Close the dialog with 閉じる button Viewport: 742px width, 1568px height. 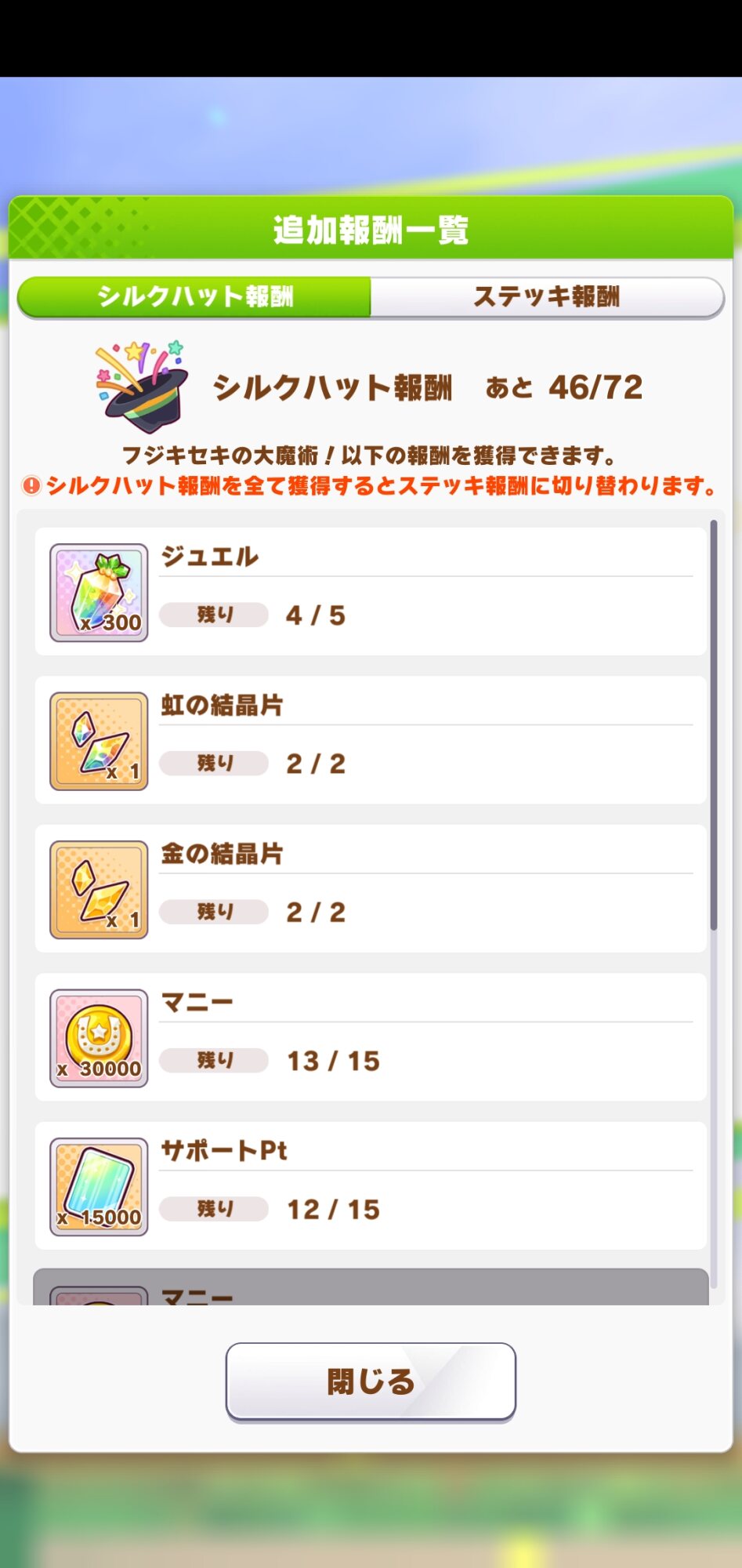click(371, 1381)
